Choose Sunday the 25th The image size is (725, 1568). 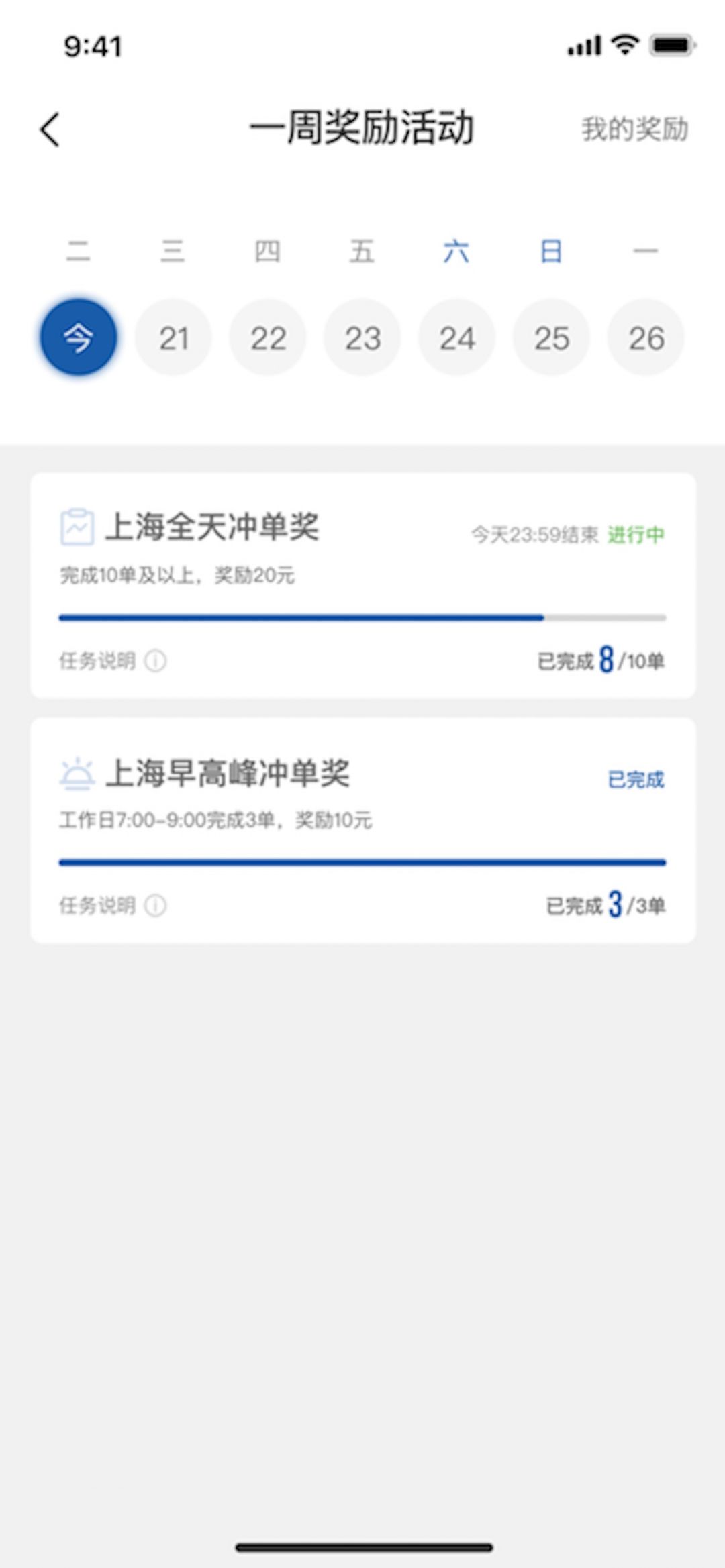point(552,337)
